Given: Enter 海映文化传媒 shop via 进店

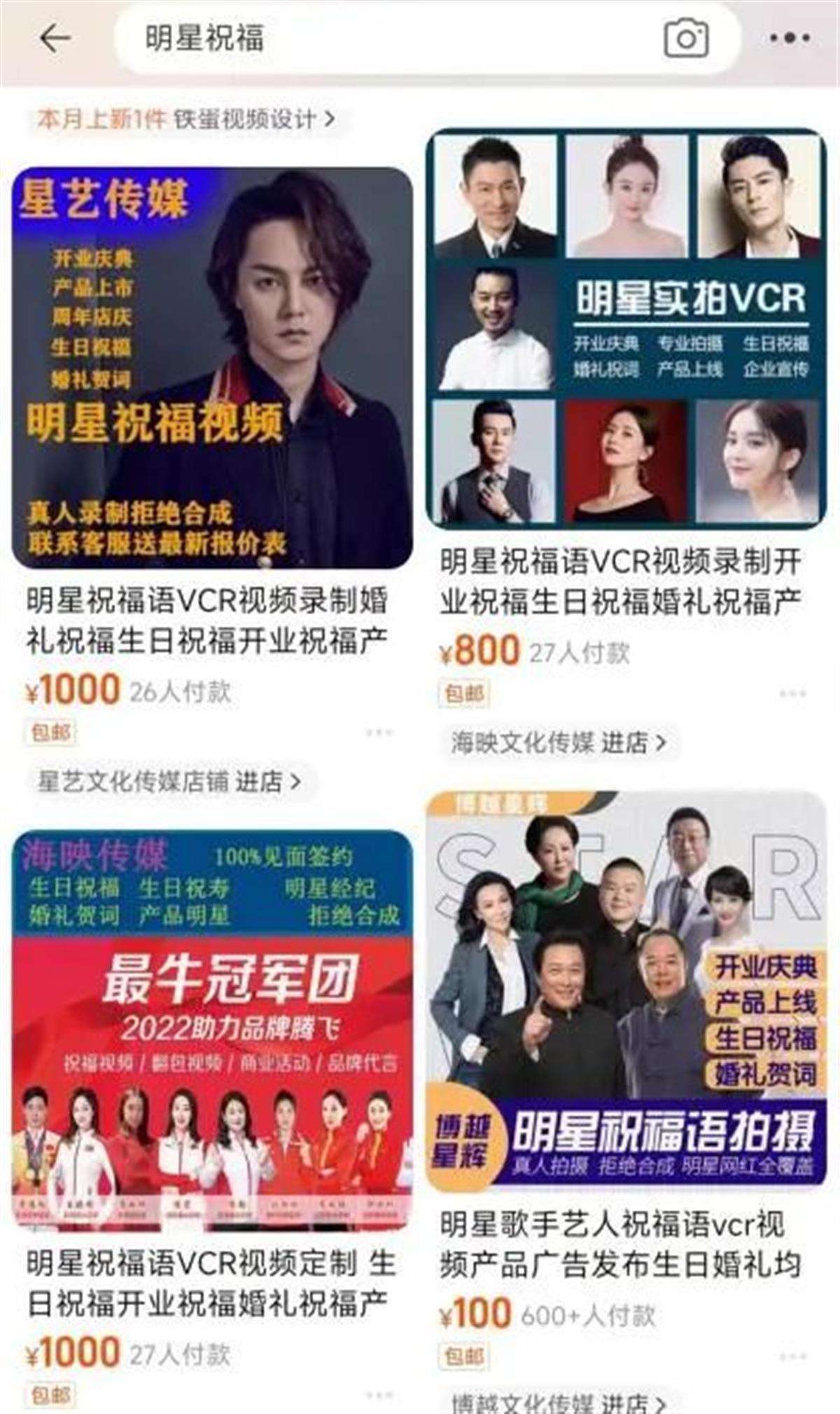Looking at the screenshot, I should point(558,742).
